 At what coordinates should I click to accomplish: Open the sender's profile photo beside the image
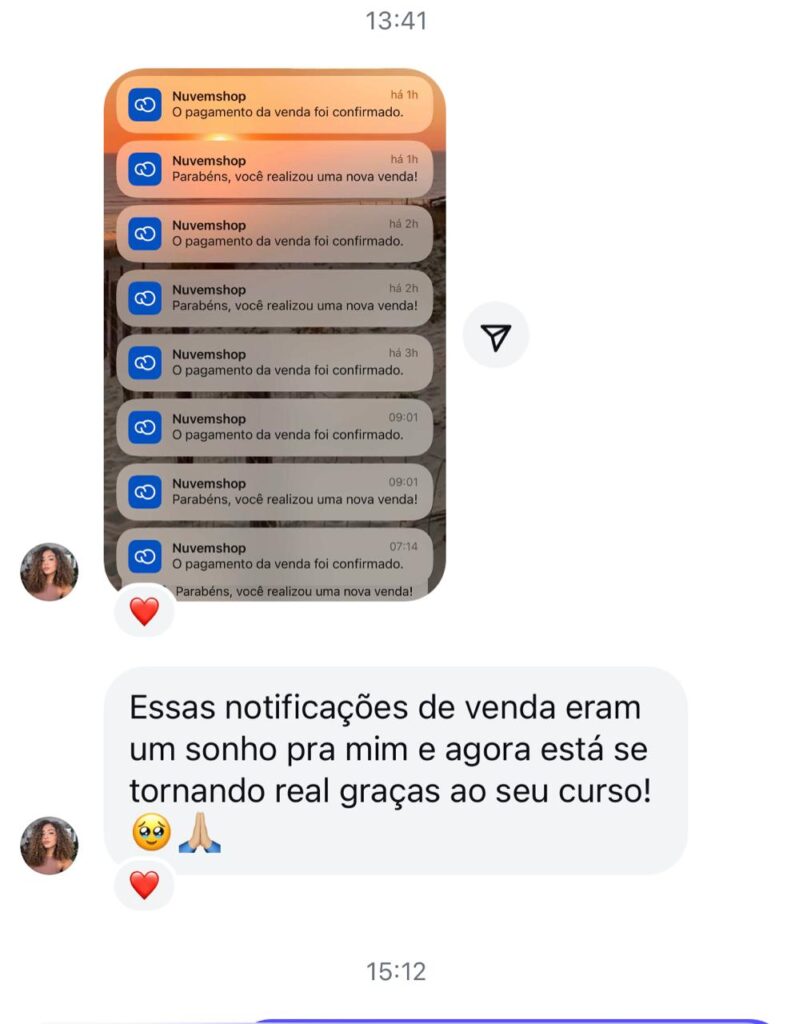49,572
